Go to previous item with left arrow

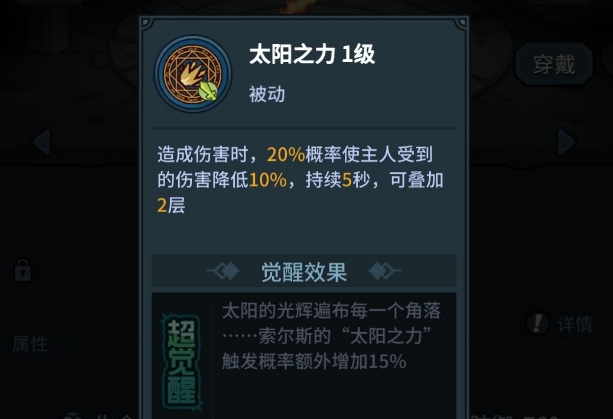point(42,141)
